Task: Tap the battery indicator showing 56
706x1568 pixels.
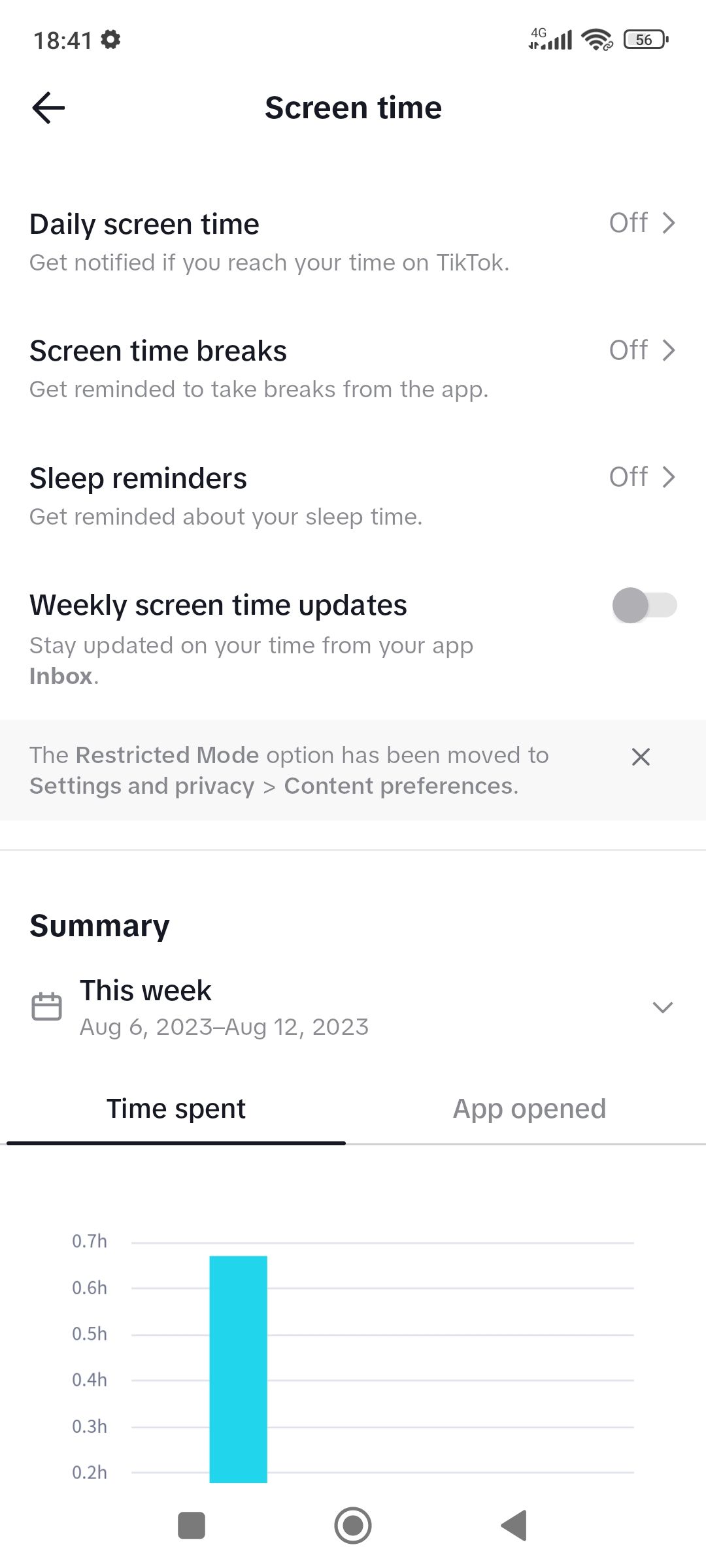Action: point(643,39)
